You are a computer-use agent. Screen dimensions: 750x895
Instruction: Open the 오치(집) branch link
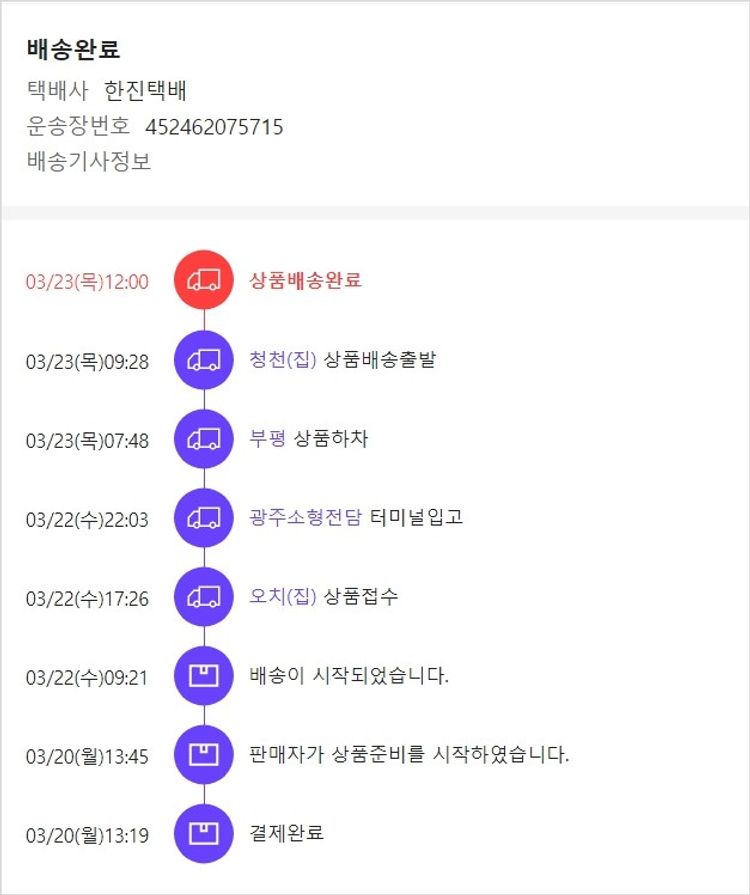282,597
